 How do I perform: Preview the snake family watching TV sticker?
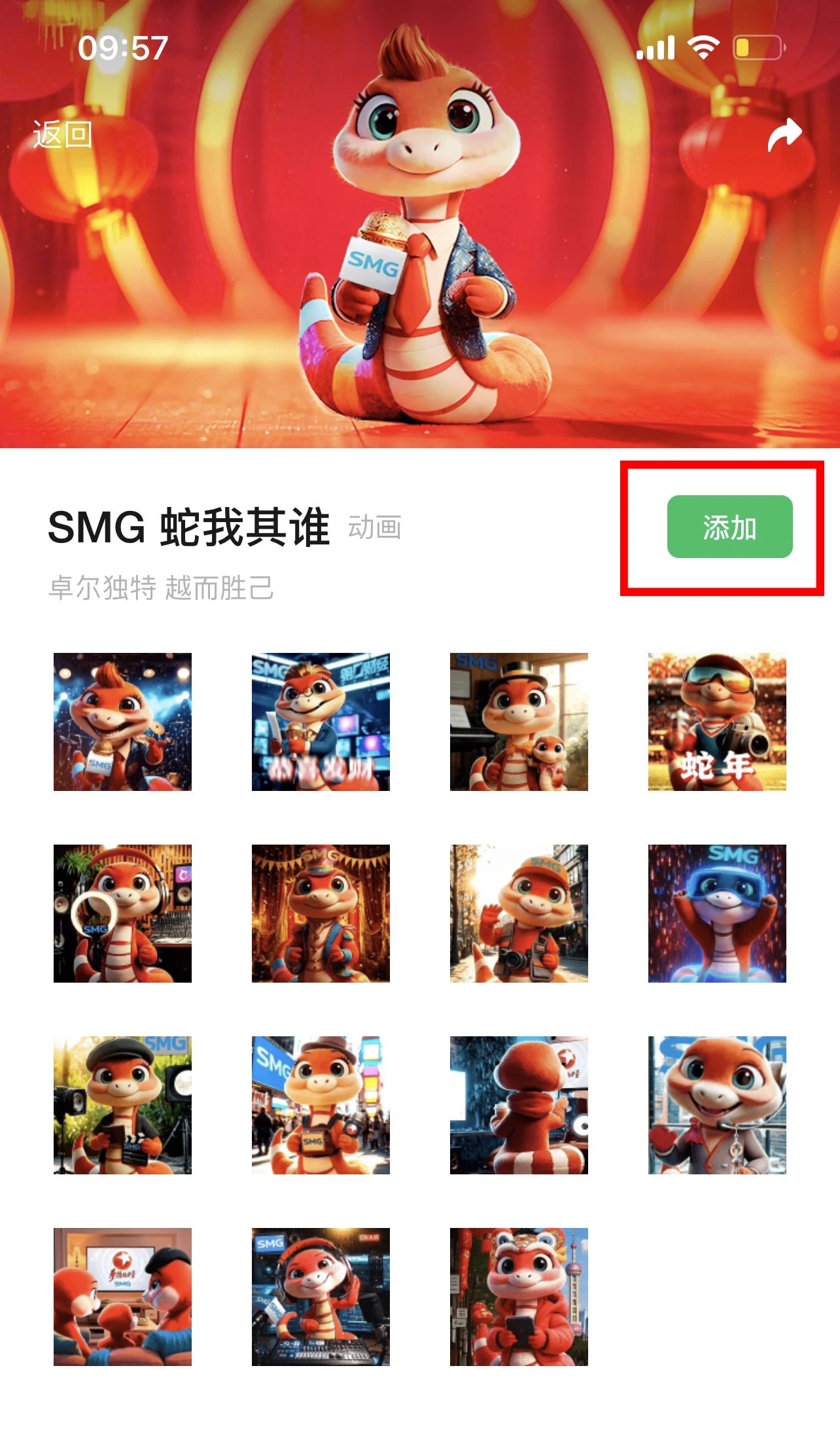[122, 1297]
